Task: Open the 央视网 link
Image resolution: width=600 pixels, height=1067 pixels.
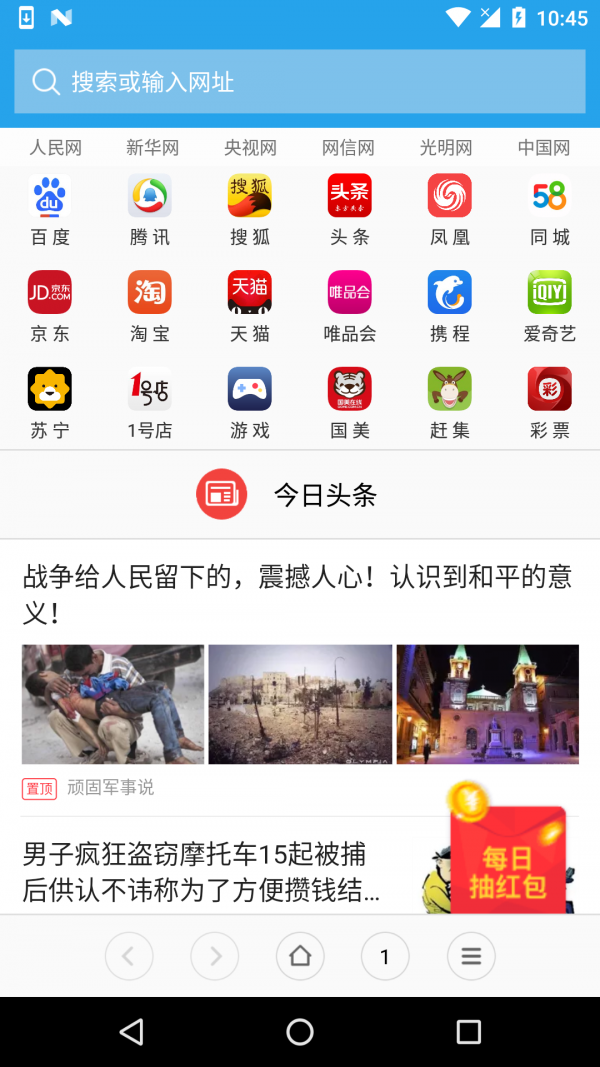Action: [x=250, y=148]
